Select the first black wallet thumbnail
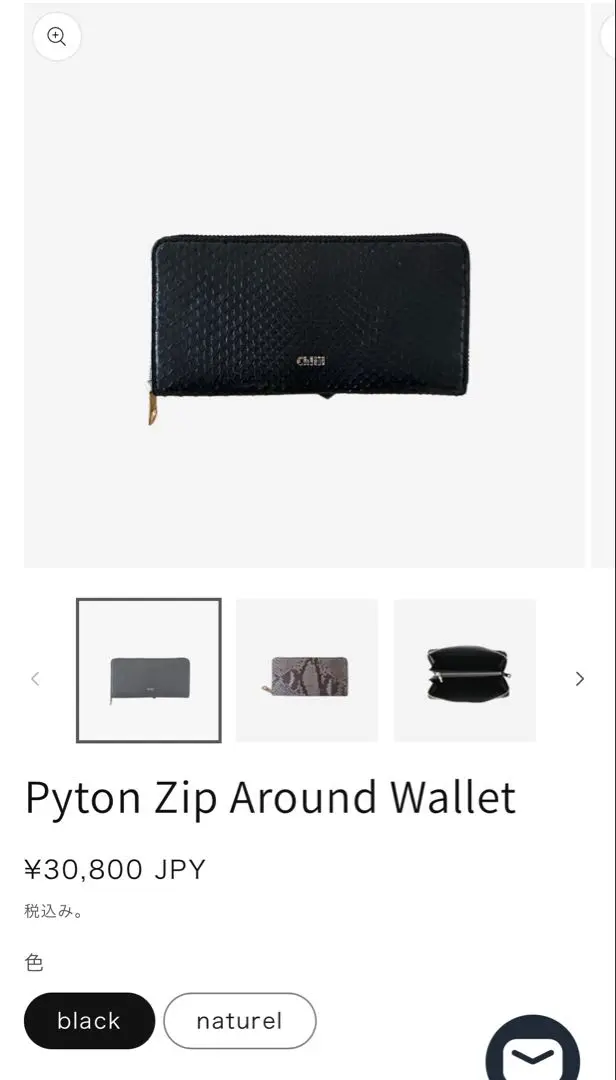This screenshot has height=1080, width=616. [x=149, y=670]
